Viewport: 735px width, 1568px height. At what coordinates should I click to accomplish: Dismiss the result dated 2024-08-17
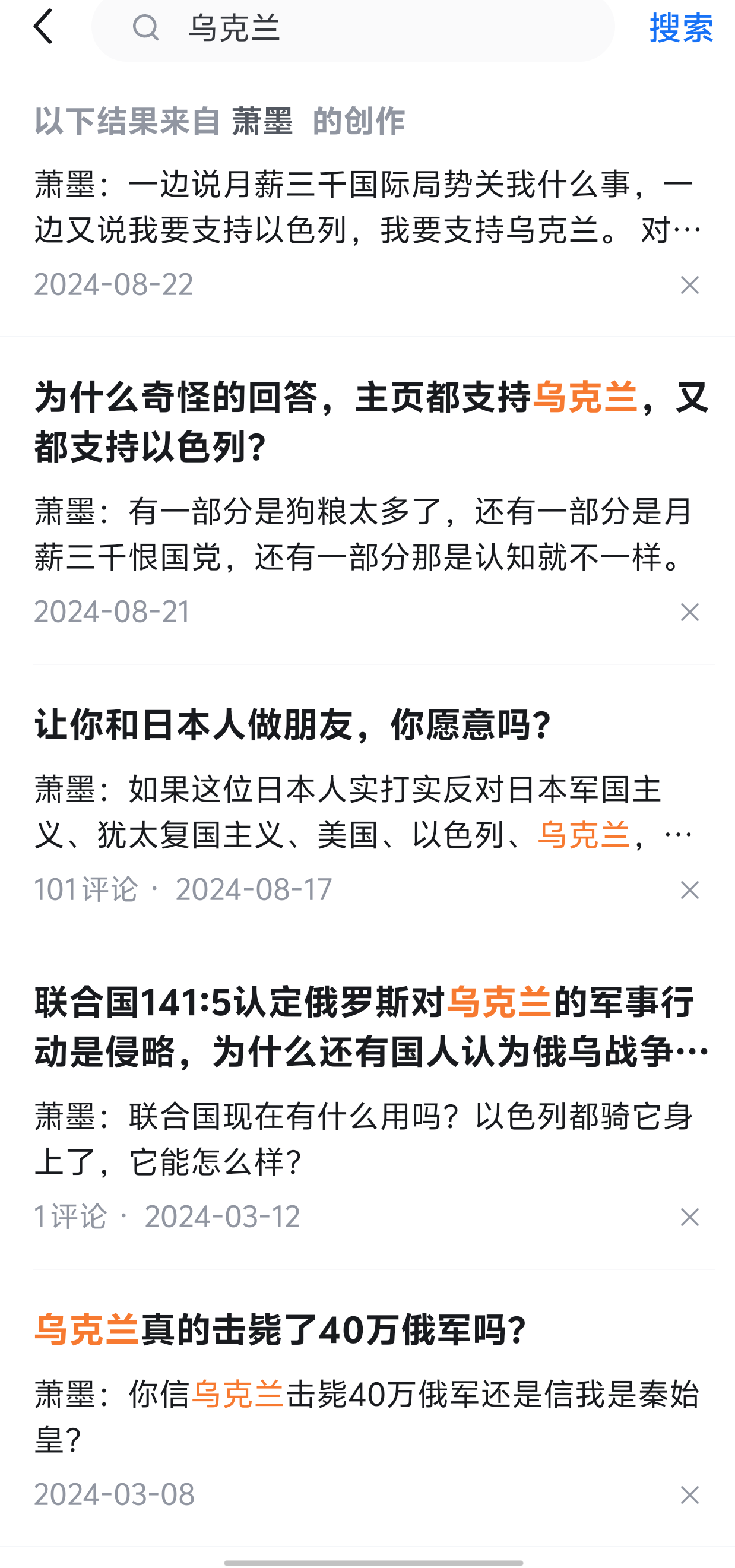click(689, 890)
